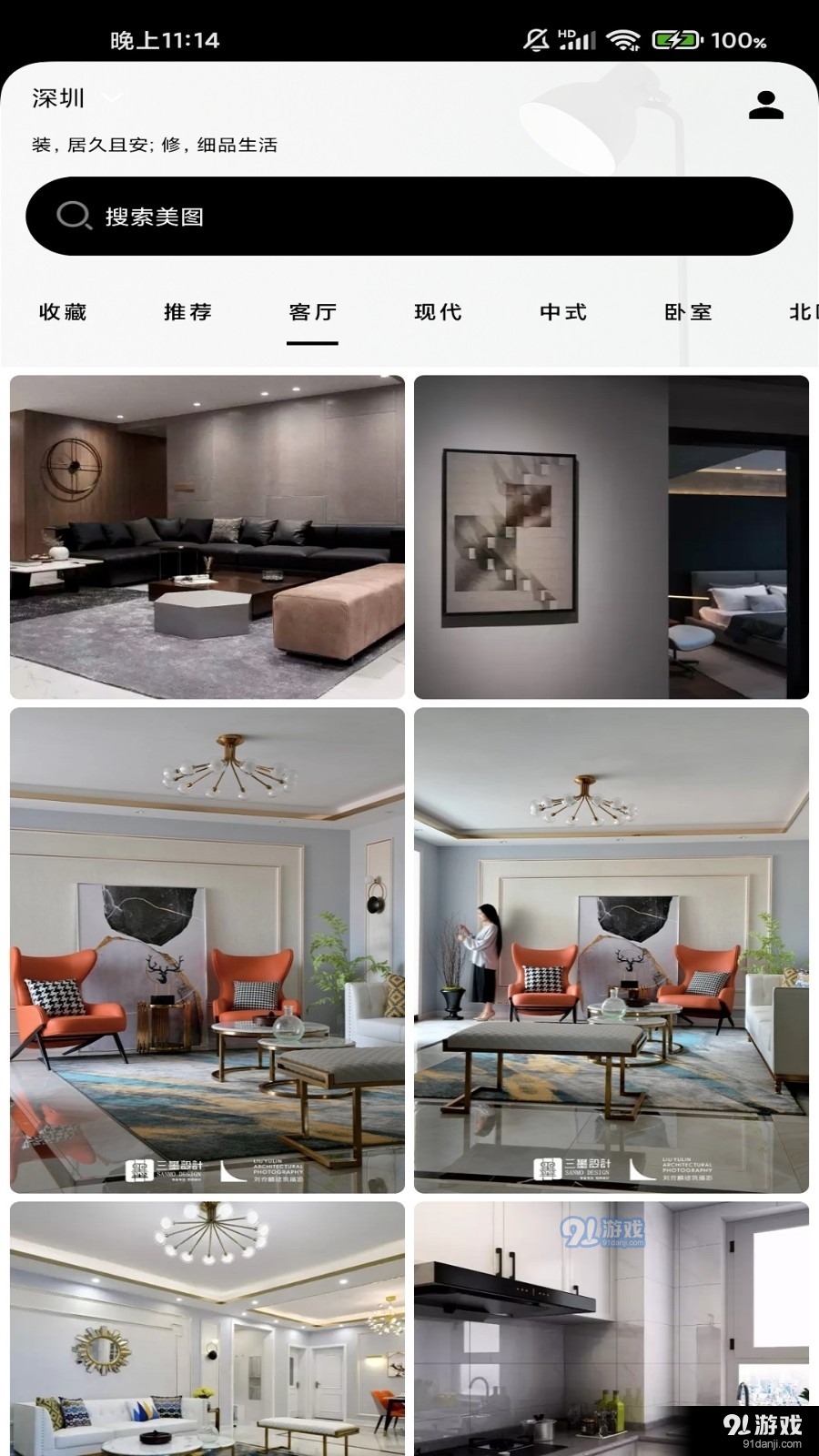Select the 客厅 tab
819x1456 pixels.
coord(312,312)
